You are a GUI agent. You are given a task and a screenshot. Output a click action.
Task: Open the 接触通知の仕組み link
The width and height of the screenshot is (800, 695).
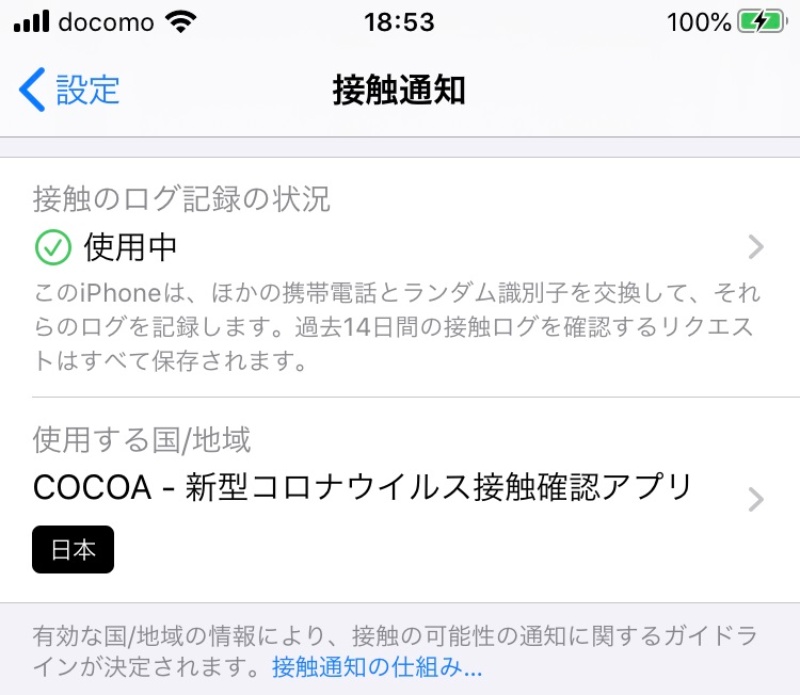[x=377, y=665]
